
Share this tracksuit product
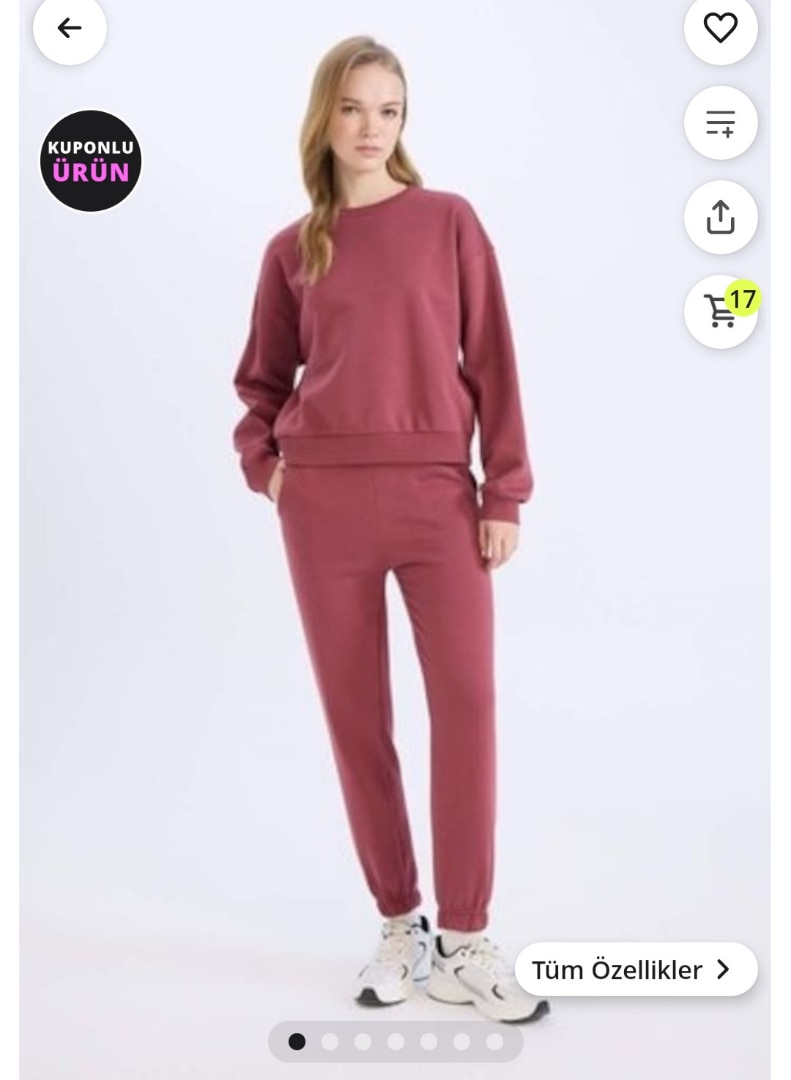pyautogui.click(x=720, y=217)
